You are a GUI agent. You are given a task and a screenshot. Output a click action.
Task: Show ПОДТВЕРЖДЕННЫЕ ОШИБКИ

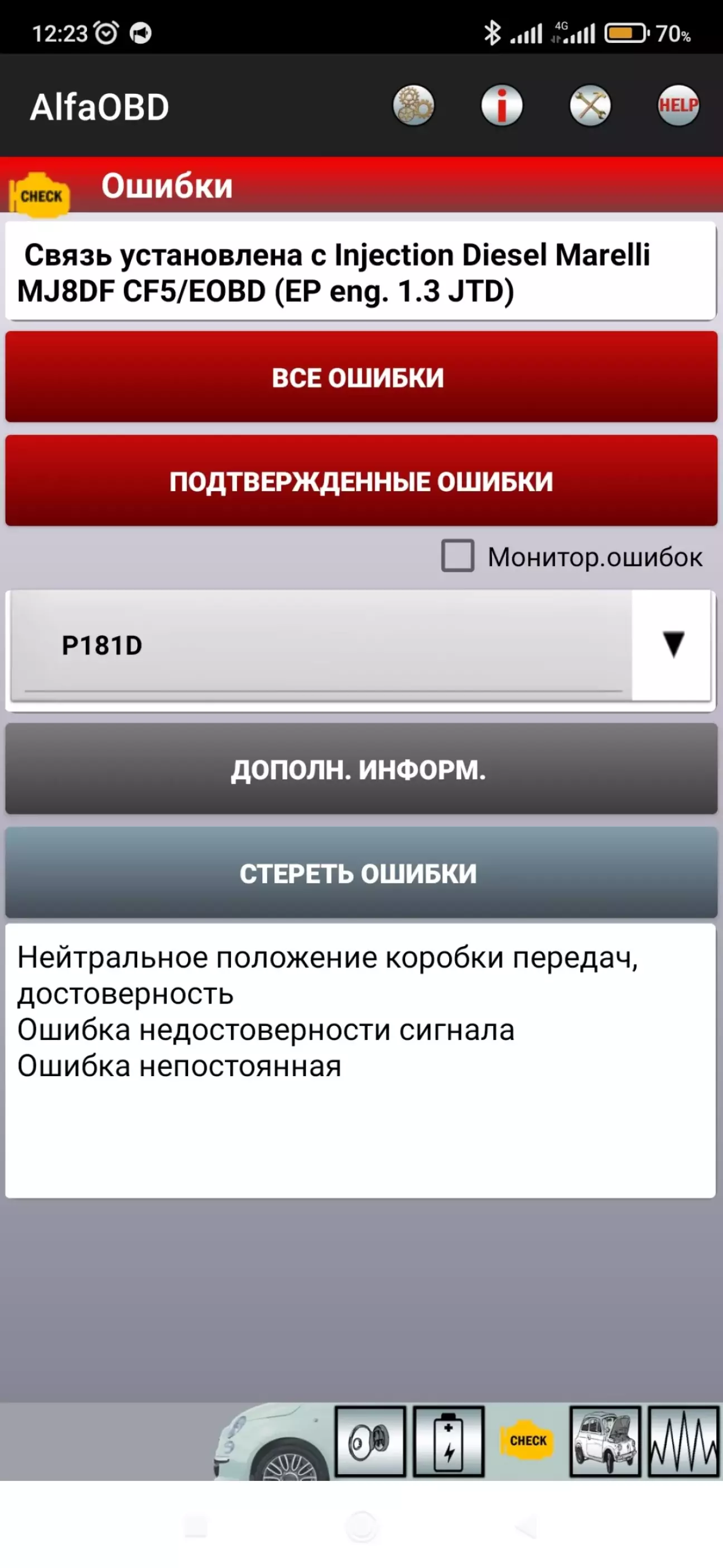[x=361, y=481]
